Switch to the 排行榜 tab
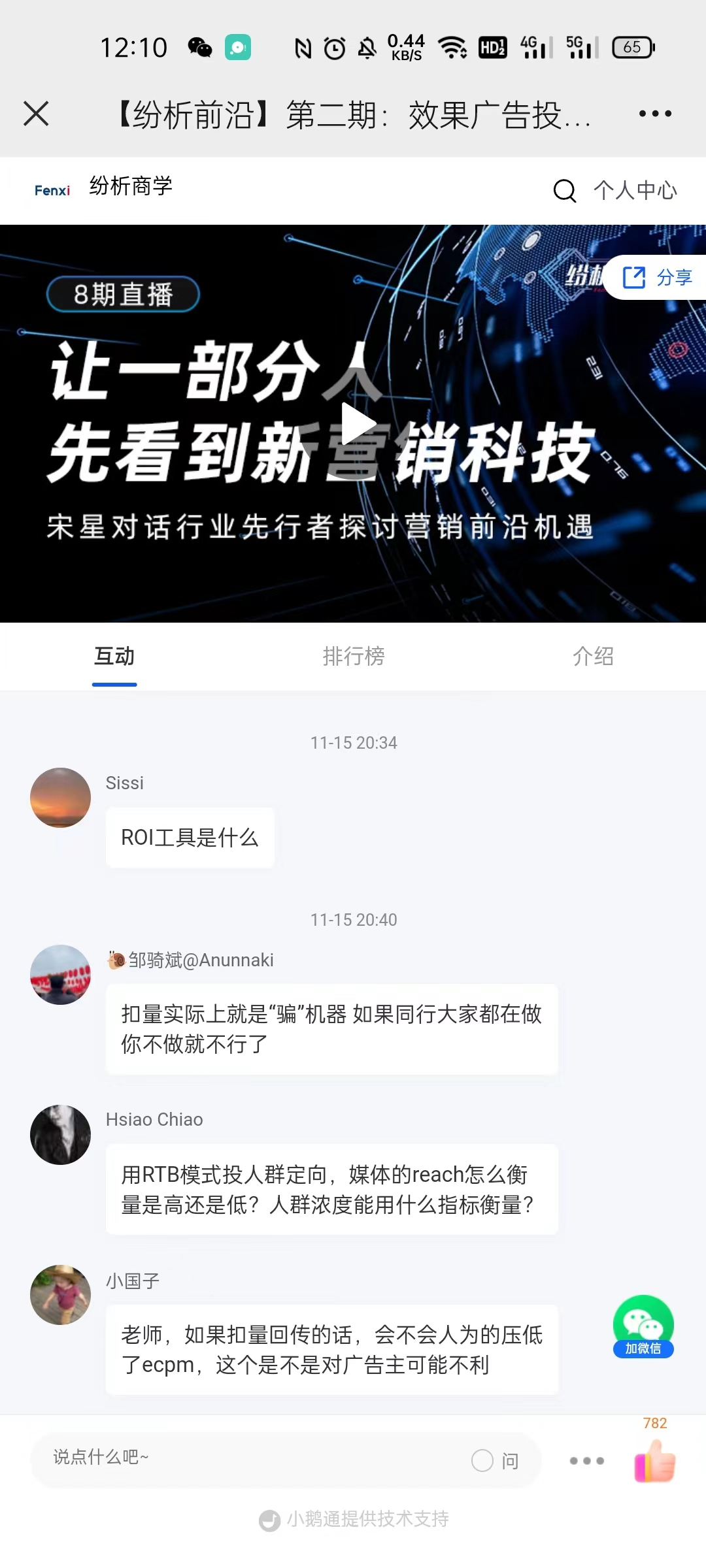 click(x=354, y=656)
